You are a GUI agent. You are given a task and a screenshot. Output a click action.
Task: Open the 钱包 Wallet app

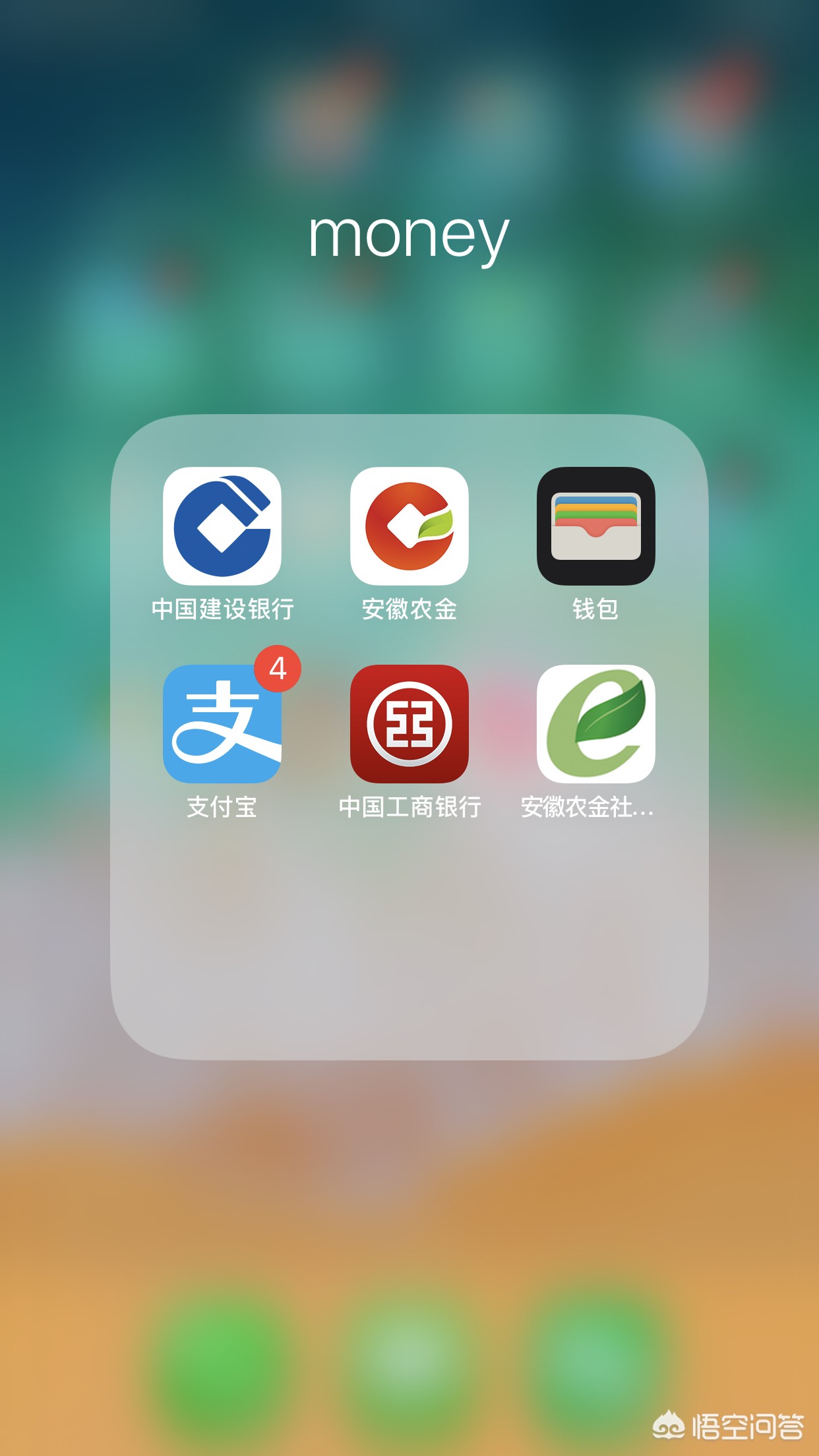coord(595,526)
